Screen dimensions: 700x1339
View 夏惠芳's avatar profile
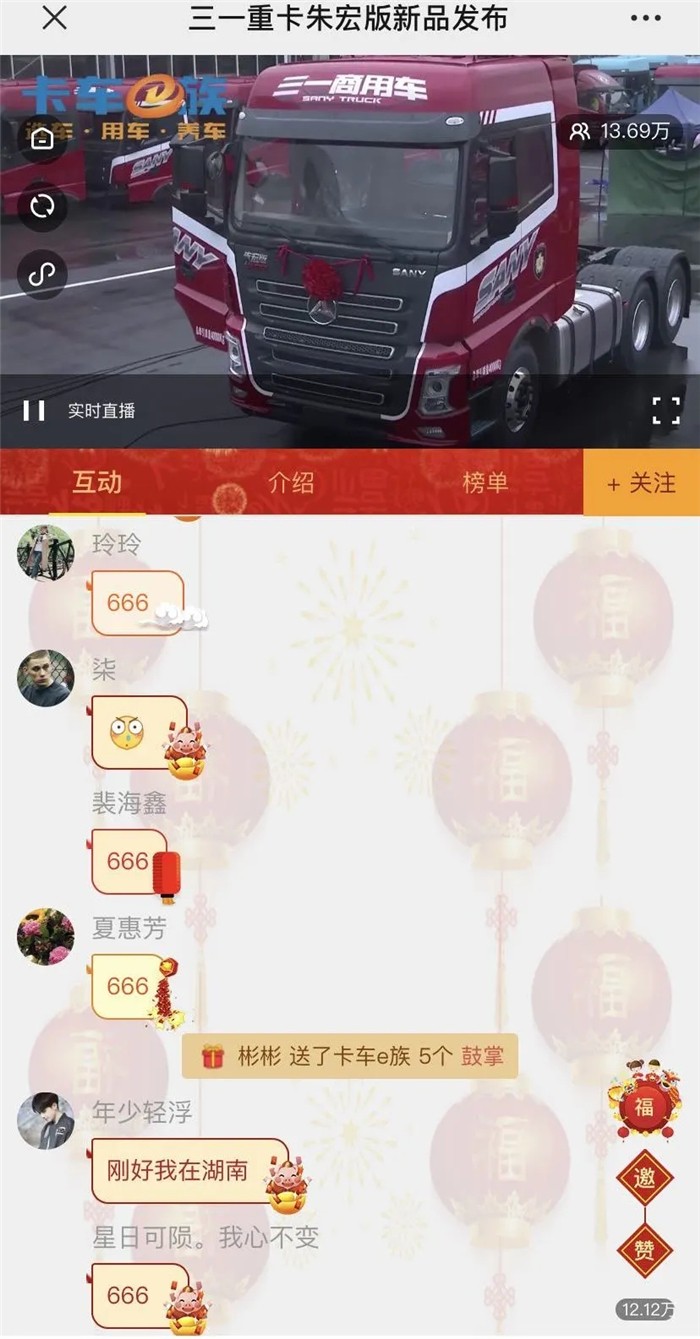pyautogui.click(x=45, y=936)
